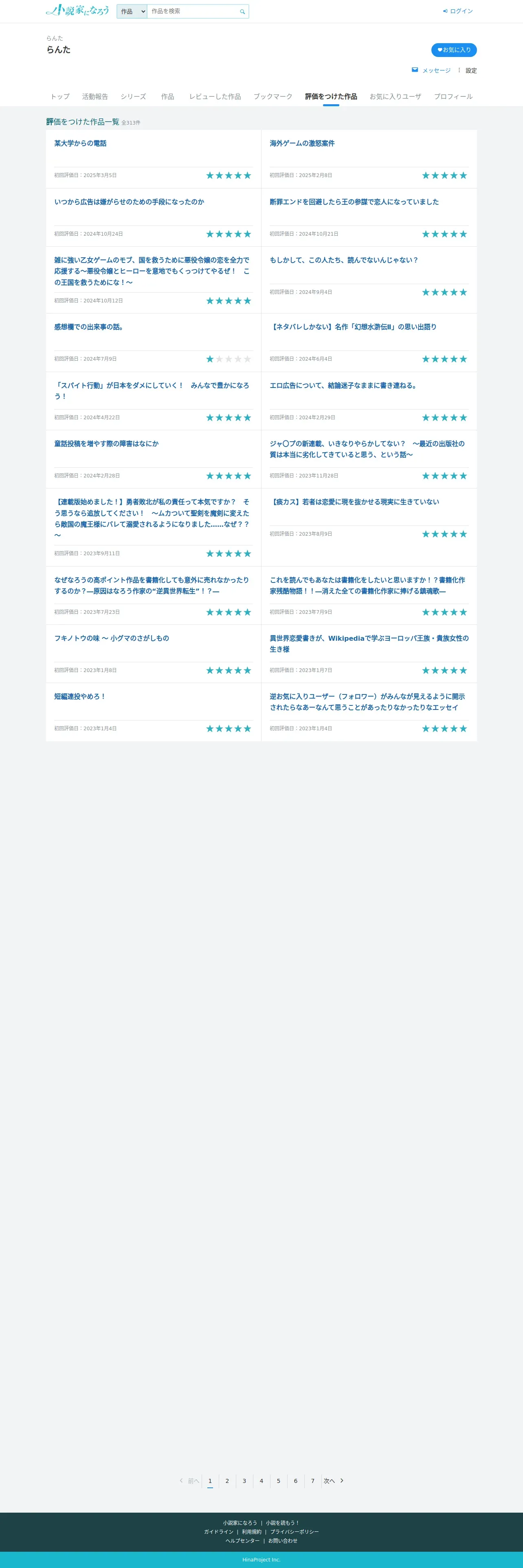Screen dimensions: 523x1568
Task: Open the work 某大学からの電話
Action: (x=80, y=144)
